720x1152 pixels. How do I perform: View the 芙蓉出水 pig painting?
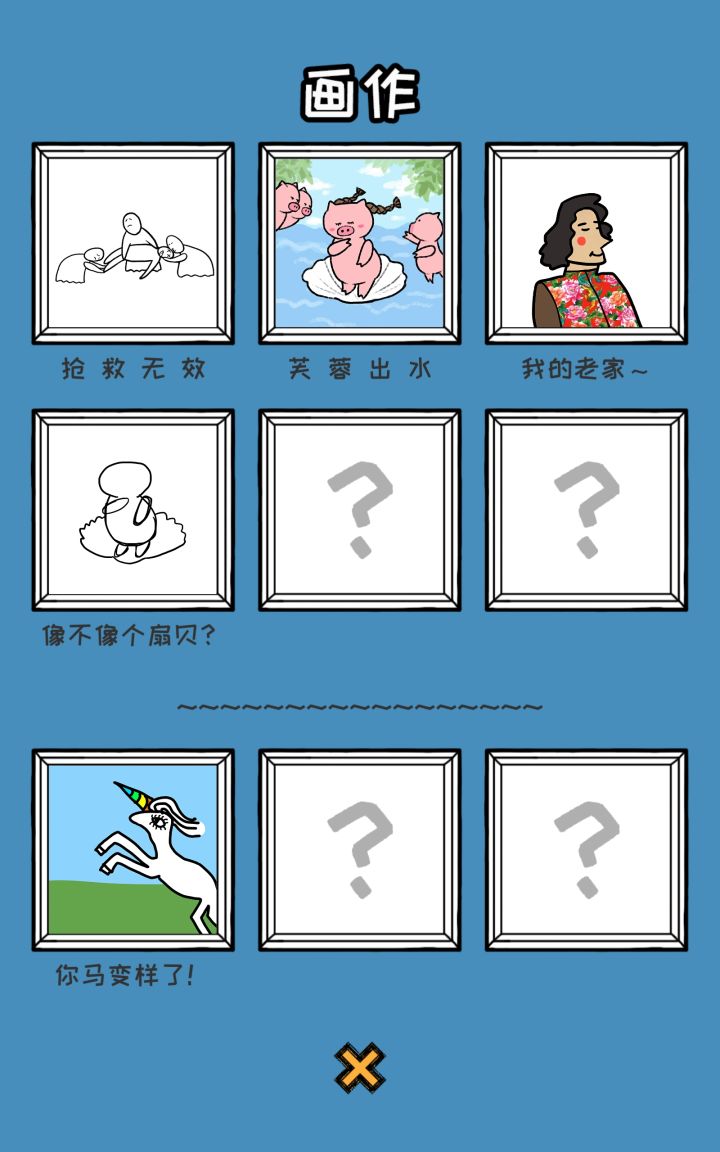(x=360, y=243)
